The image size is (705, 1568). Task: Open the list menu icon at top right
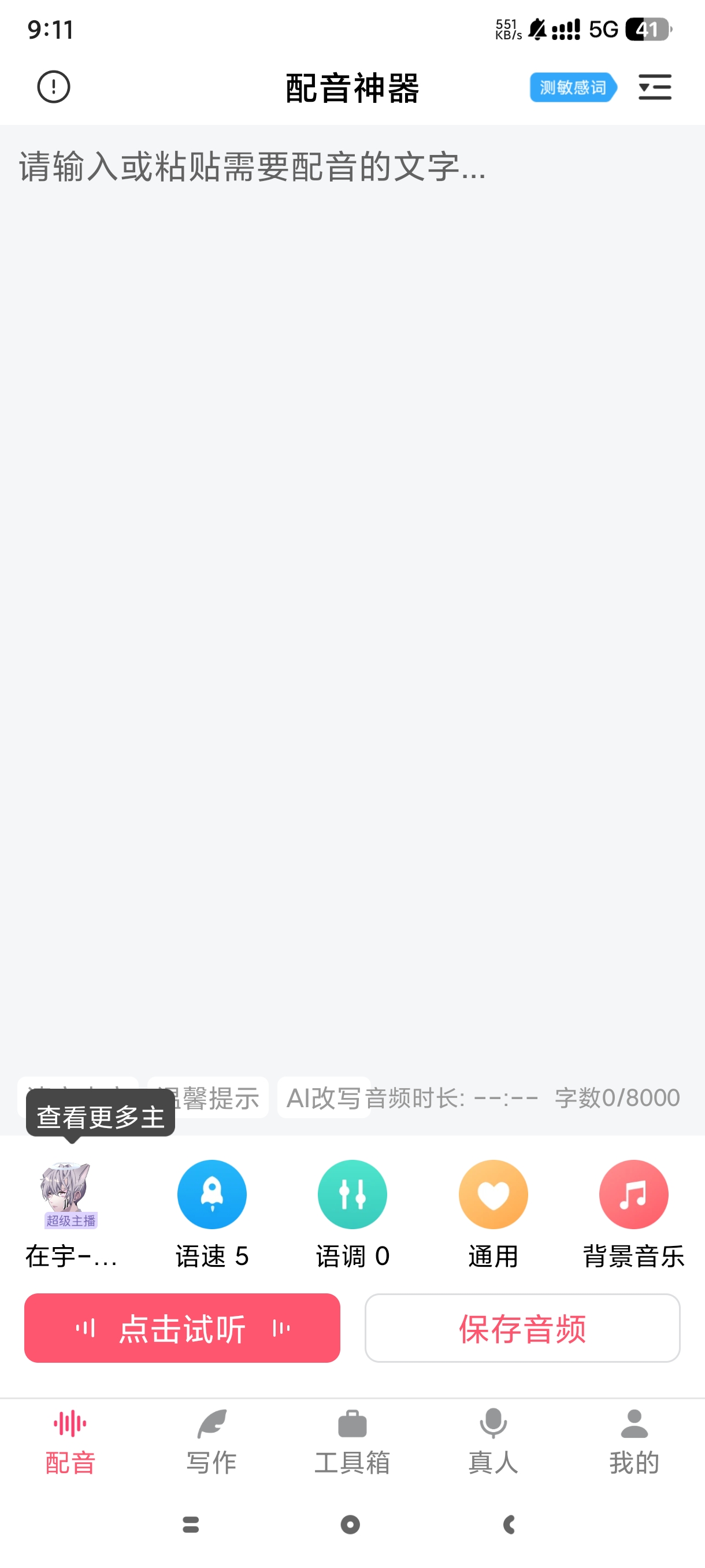655,87
